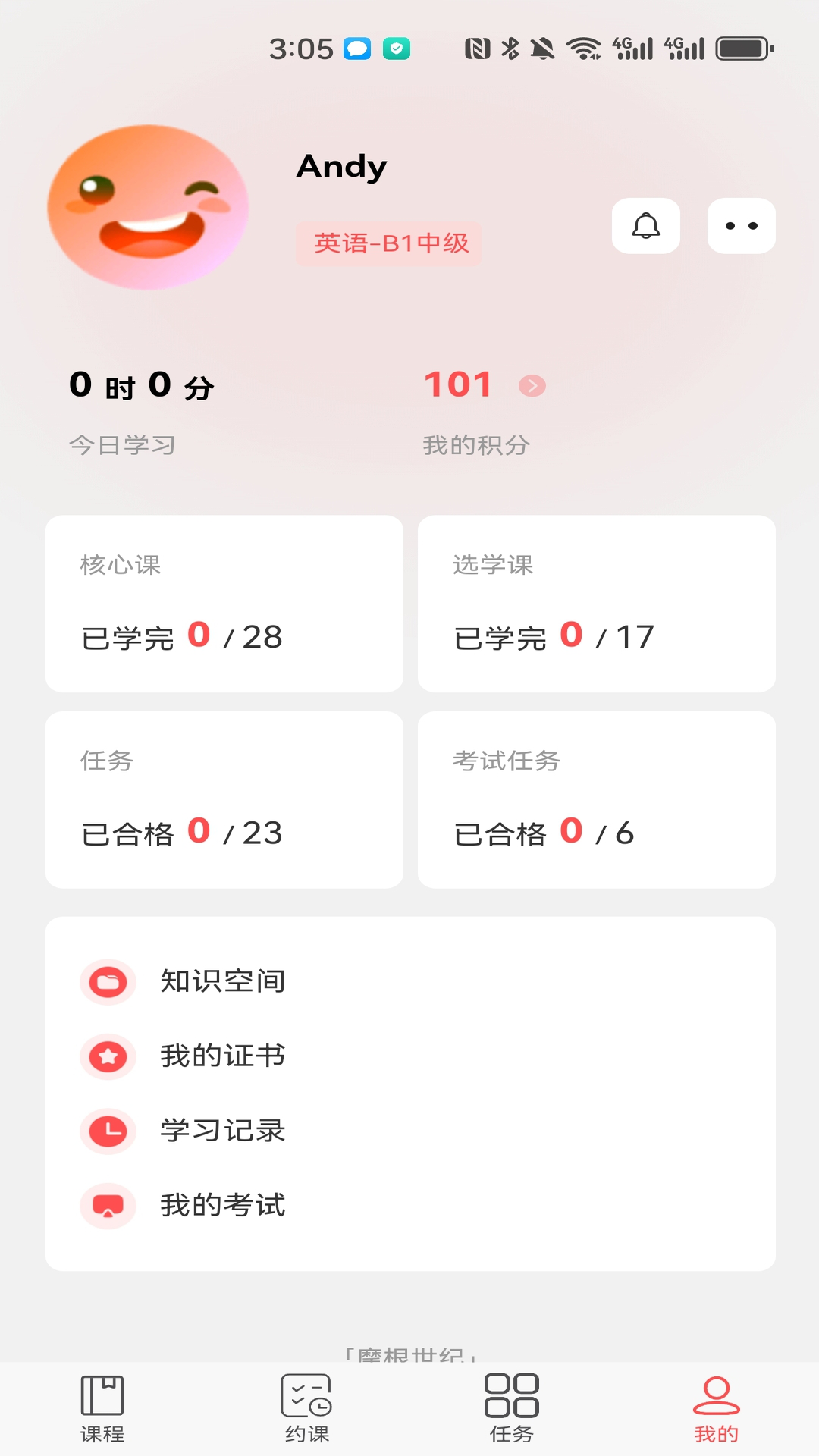The height and width of the screenshot is (1456, 819).
Task: Open the 任务 passed-count card
Action: point(224,799)
